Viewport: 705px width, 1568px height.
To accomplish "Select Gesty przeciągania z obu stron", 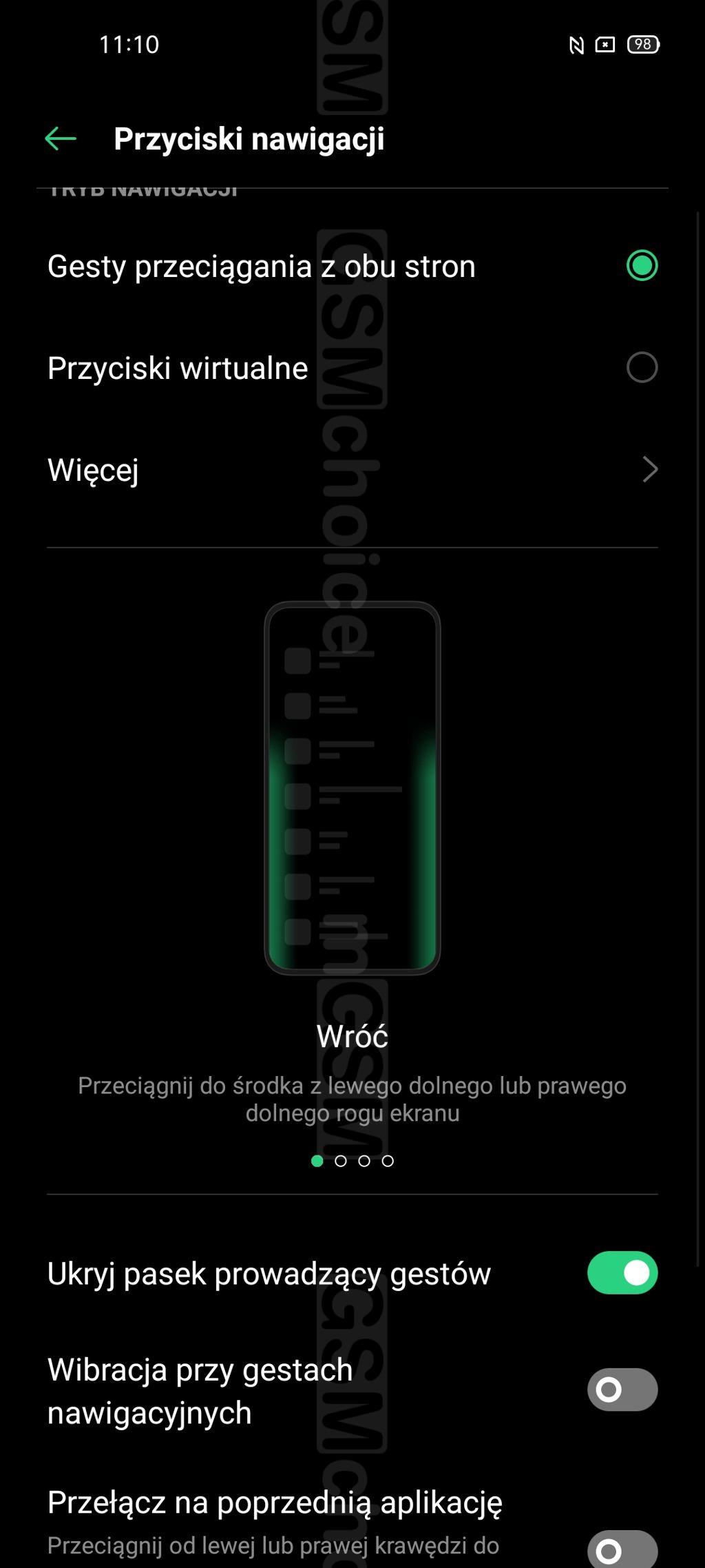I will tap(352, 266).
